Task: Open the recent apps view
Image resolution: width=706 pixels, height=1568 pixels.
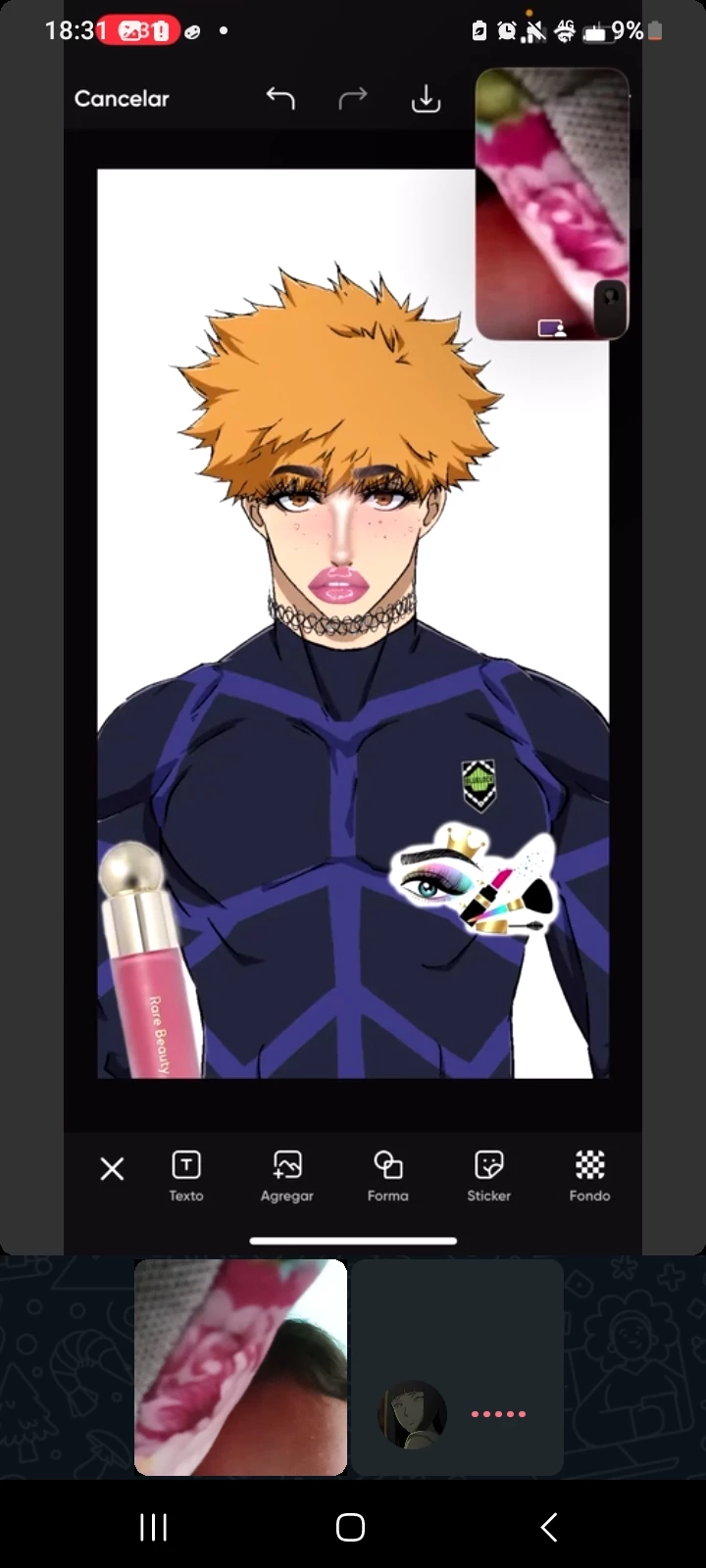Action: pos(153,1527)
